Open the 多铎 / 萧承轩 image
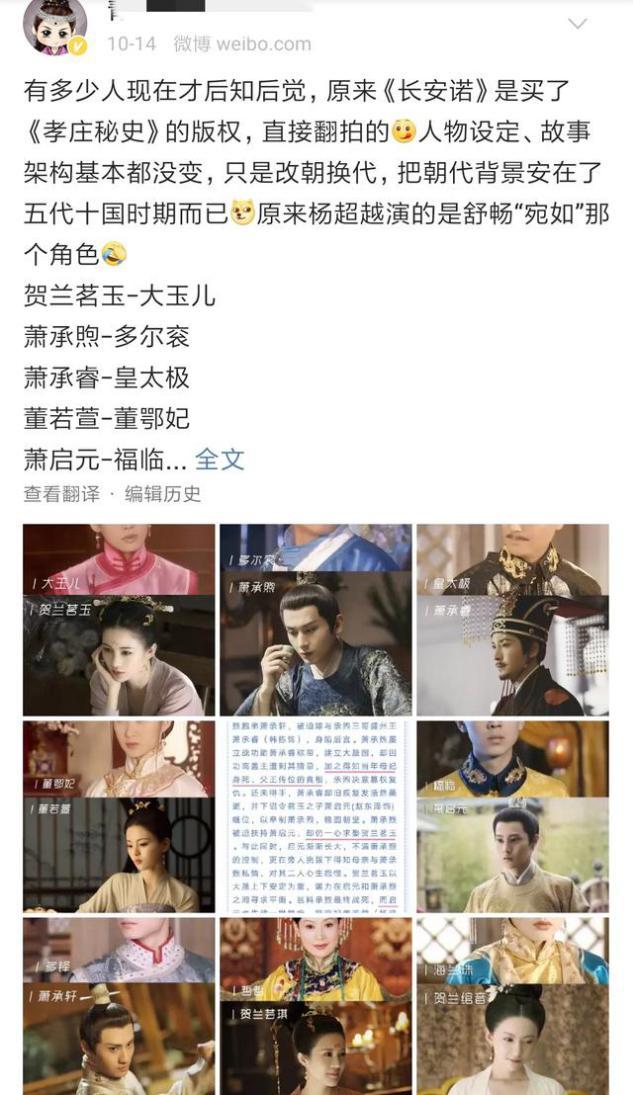 119,1005
